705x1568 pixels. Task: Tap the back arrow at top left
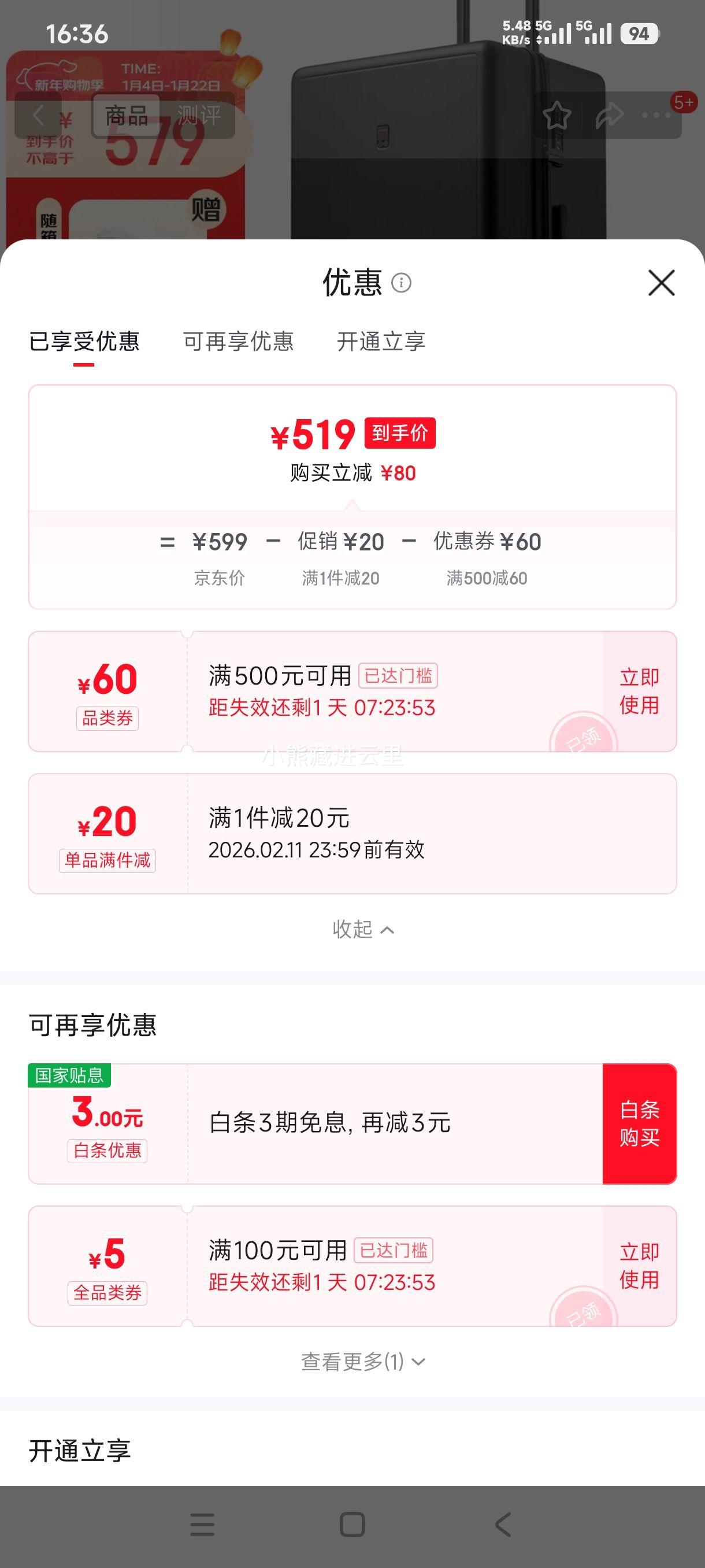[38, 114]
